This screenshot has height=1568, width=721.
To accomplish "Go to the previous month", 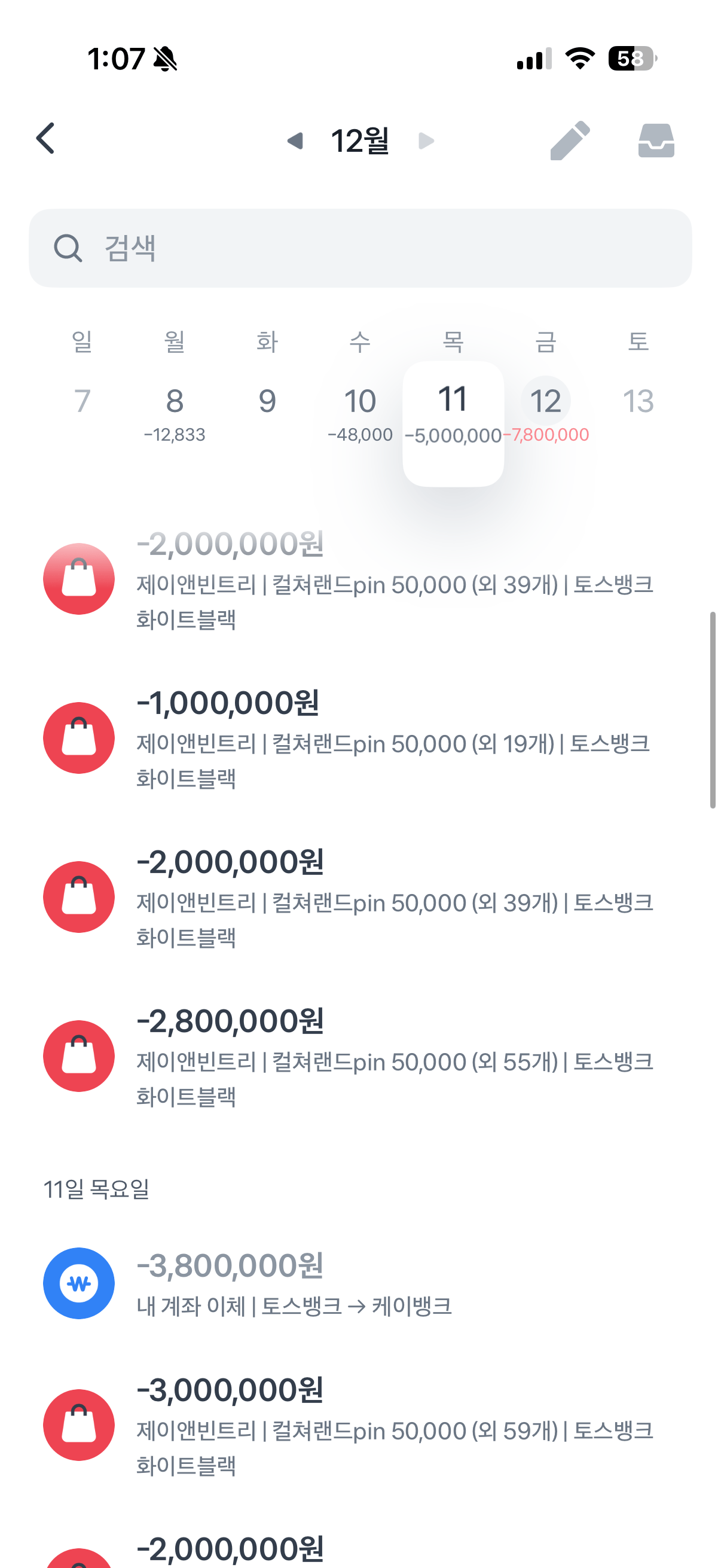I will click(296, 141).
